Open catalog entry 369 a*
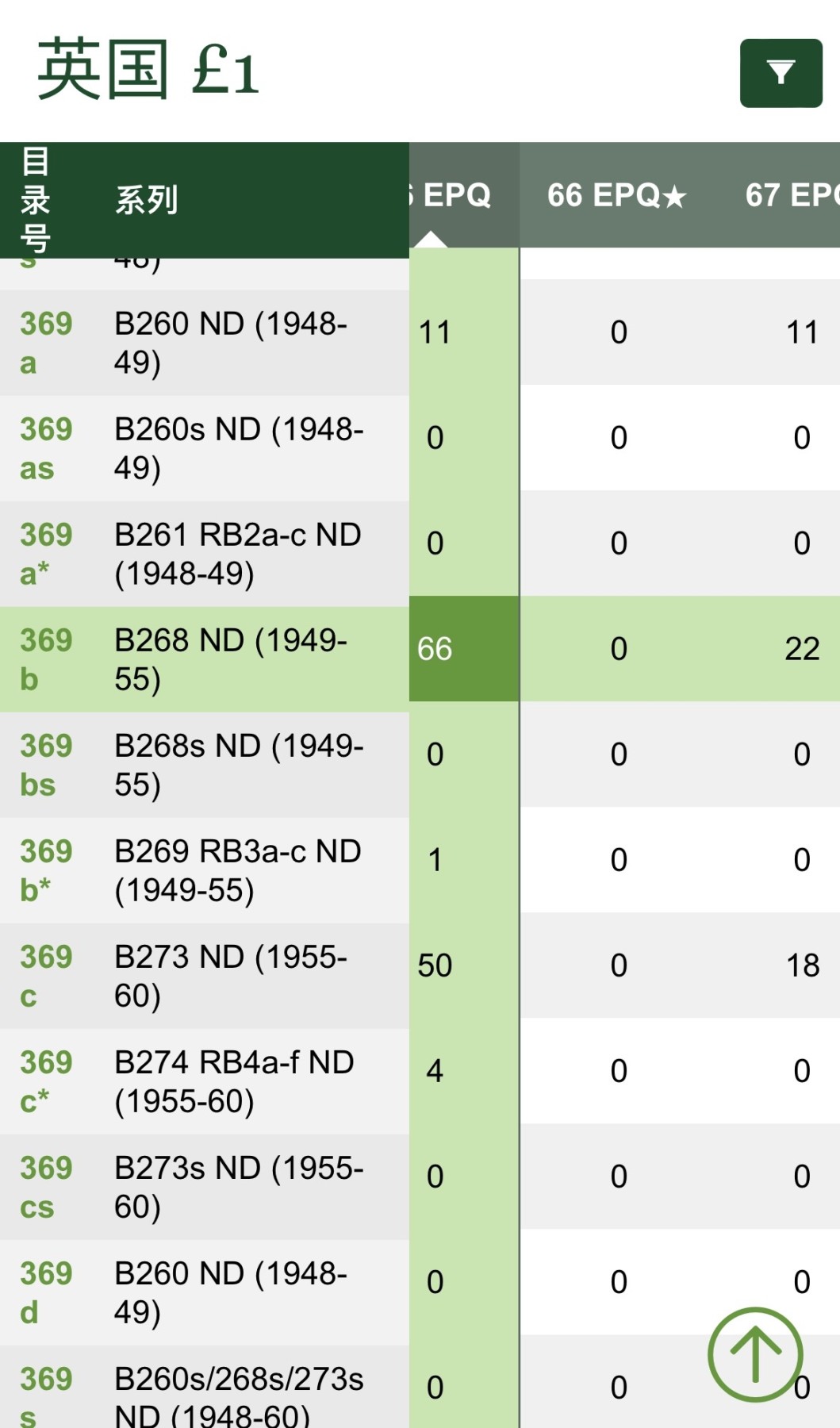 pos(46,554)
